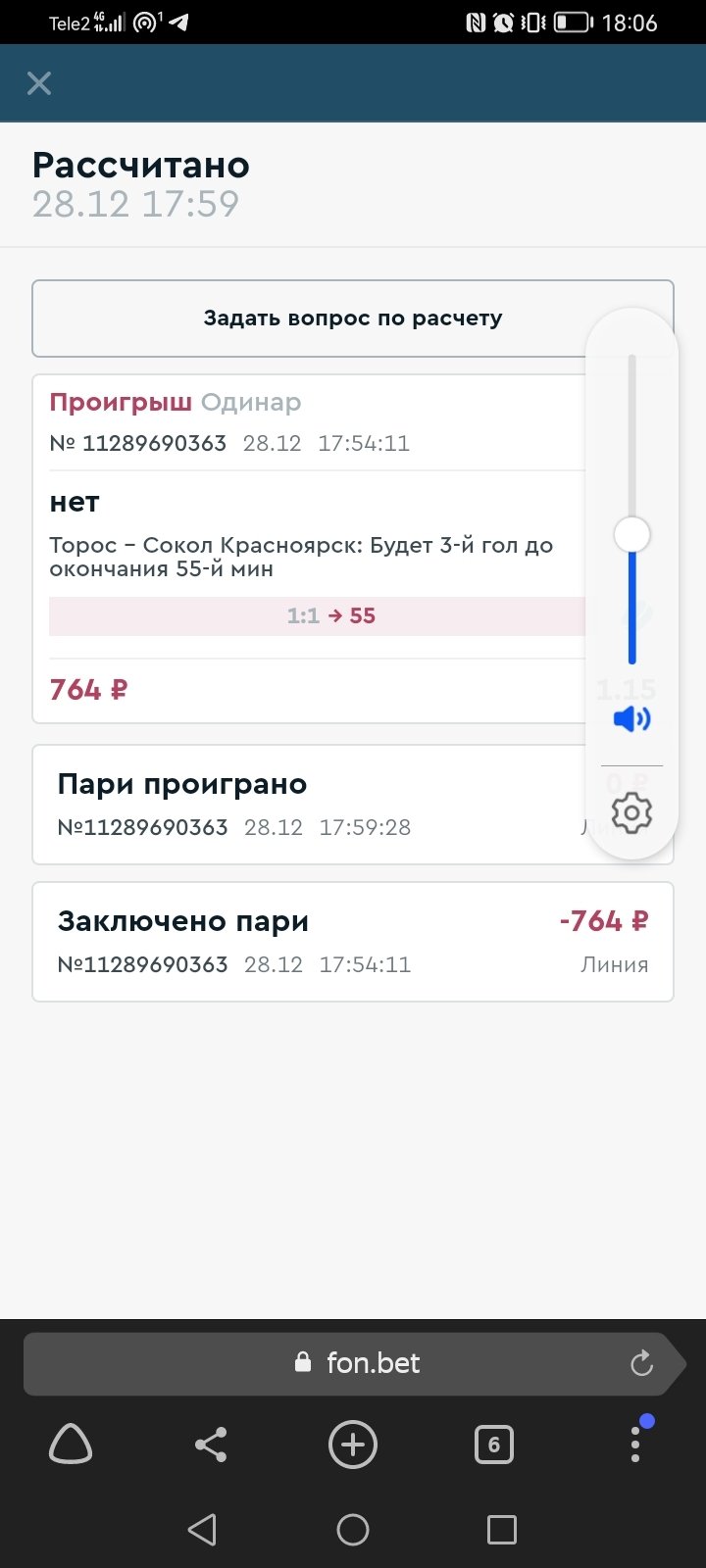The width and height of the screenshot is (706, 1568).
Task: Go to the home screen
Action: coord(353,1530)
